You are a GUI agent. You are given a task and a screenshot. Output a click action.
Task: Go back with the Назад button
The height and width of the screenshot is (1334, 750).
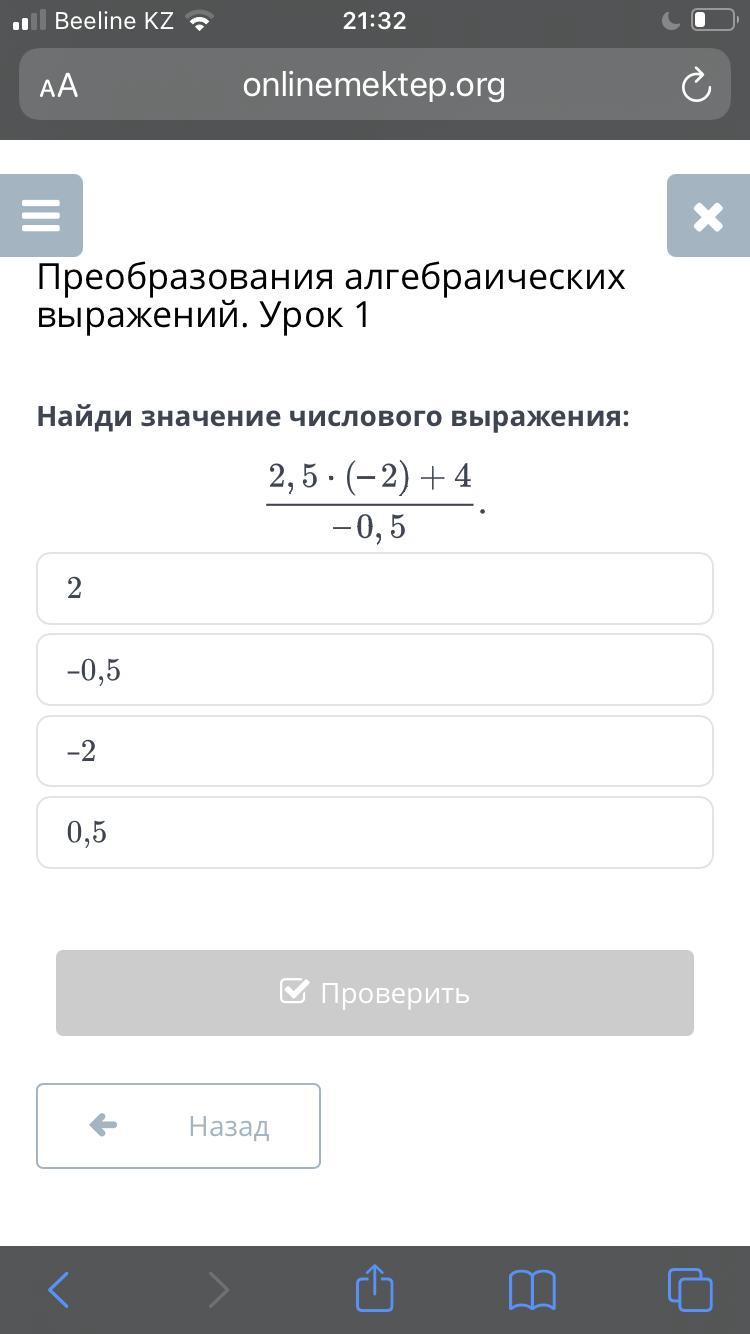tap(178, 1126)
